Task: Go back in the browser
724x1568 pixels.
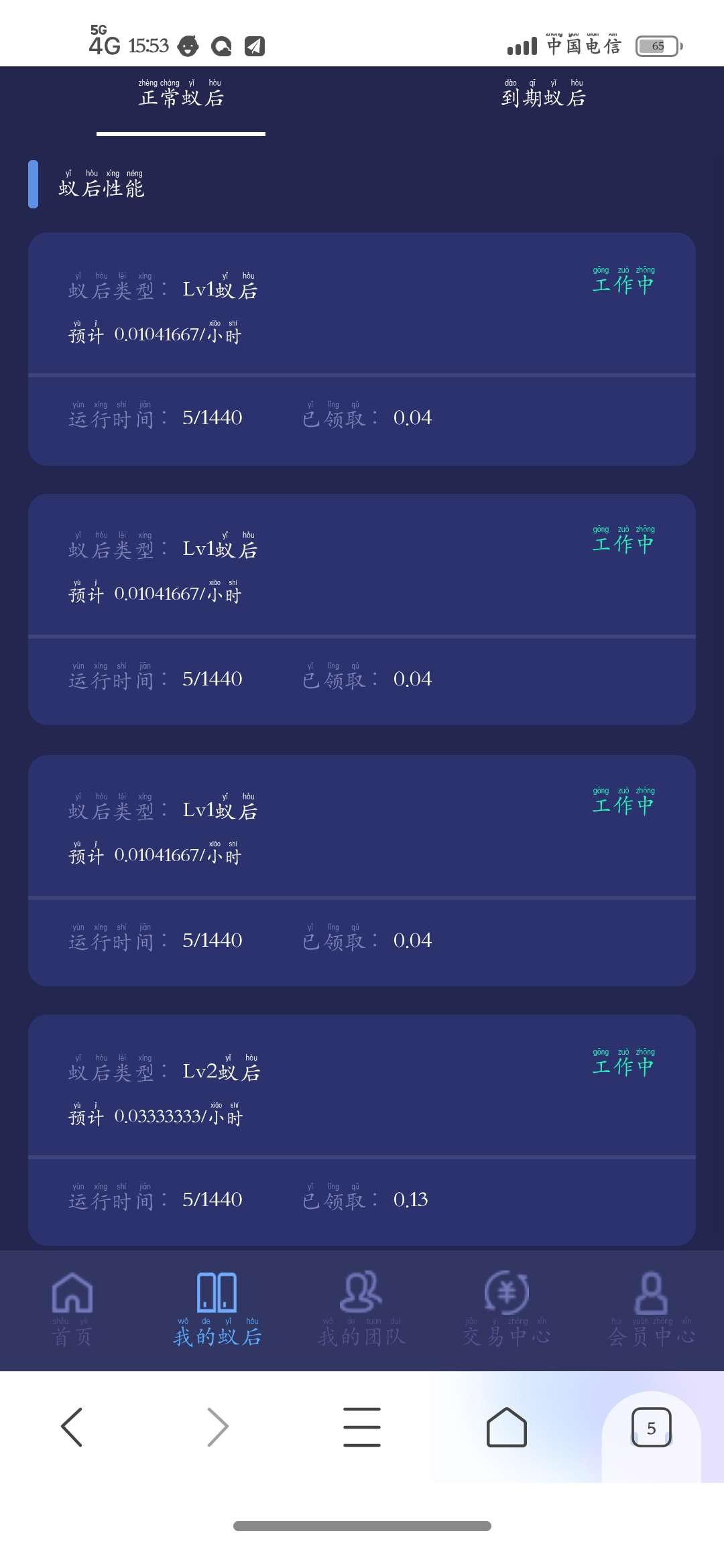Action: pos(72,1427)
